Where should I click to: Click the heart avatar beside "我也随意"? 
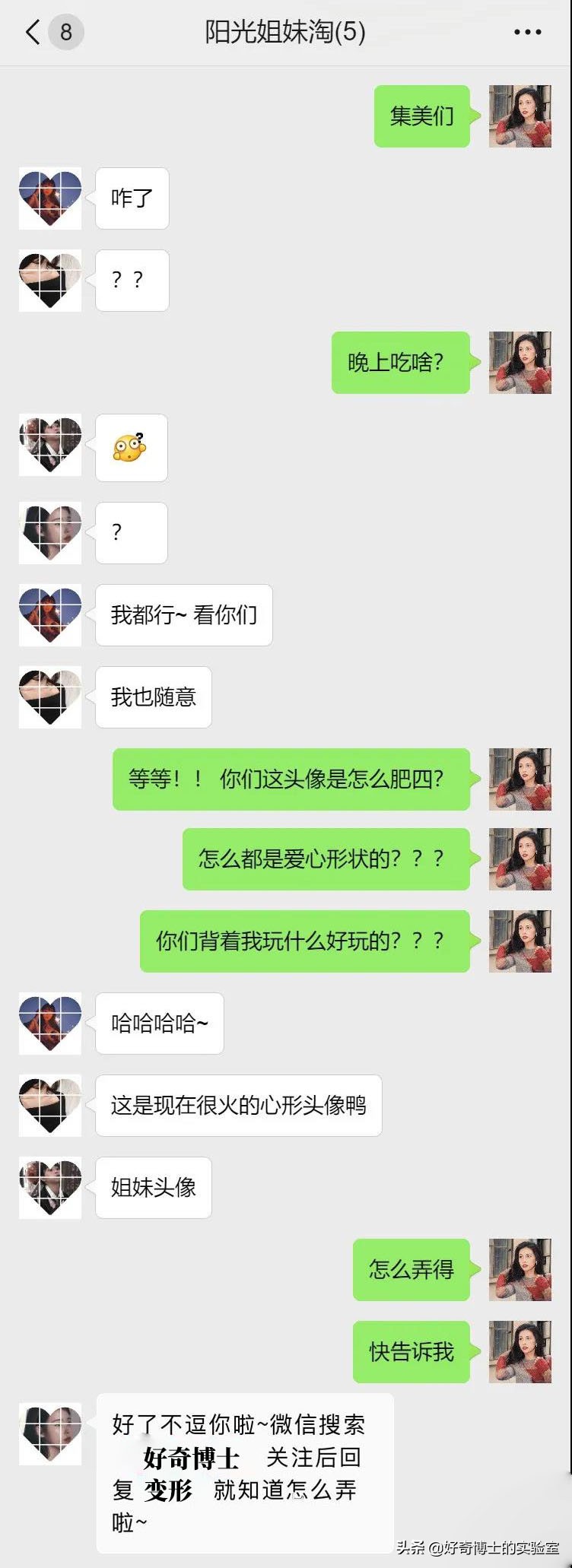pos(50,697)
